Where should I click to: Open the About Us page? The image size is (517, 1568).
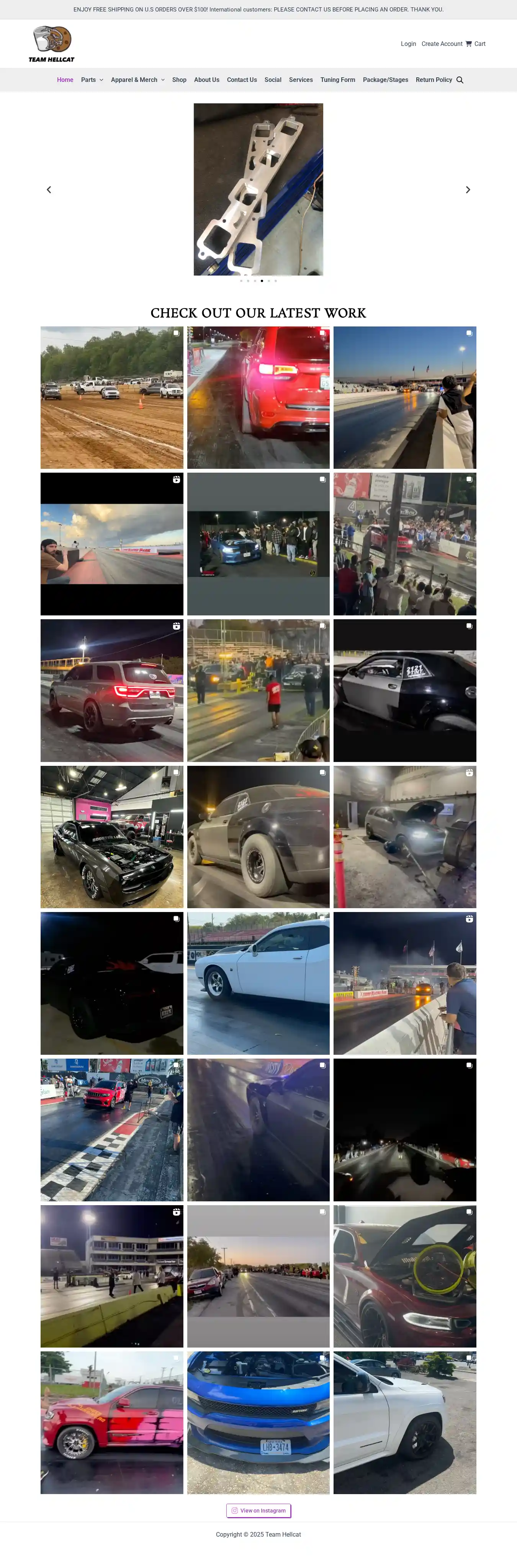click(206, 80)
